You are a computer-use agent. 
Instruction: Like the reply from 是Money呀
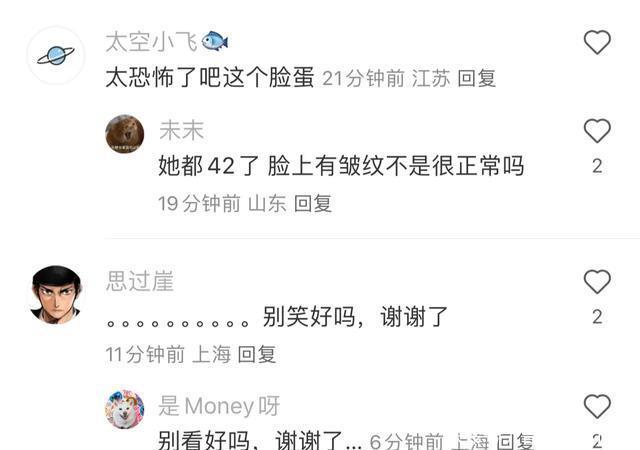597,406
